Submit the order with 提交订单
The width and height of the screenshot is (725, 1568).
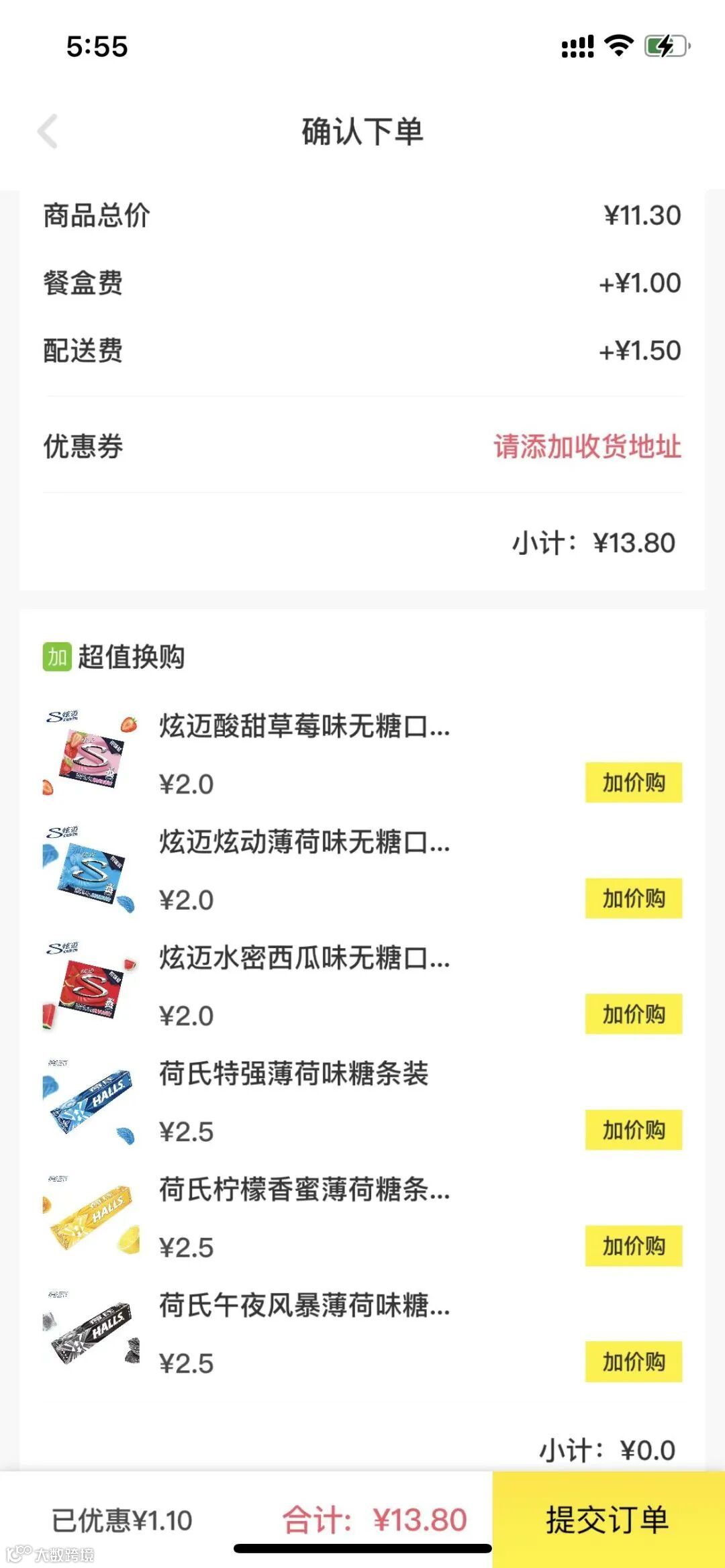(x=608, y=1520)
